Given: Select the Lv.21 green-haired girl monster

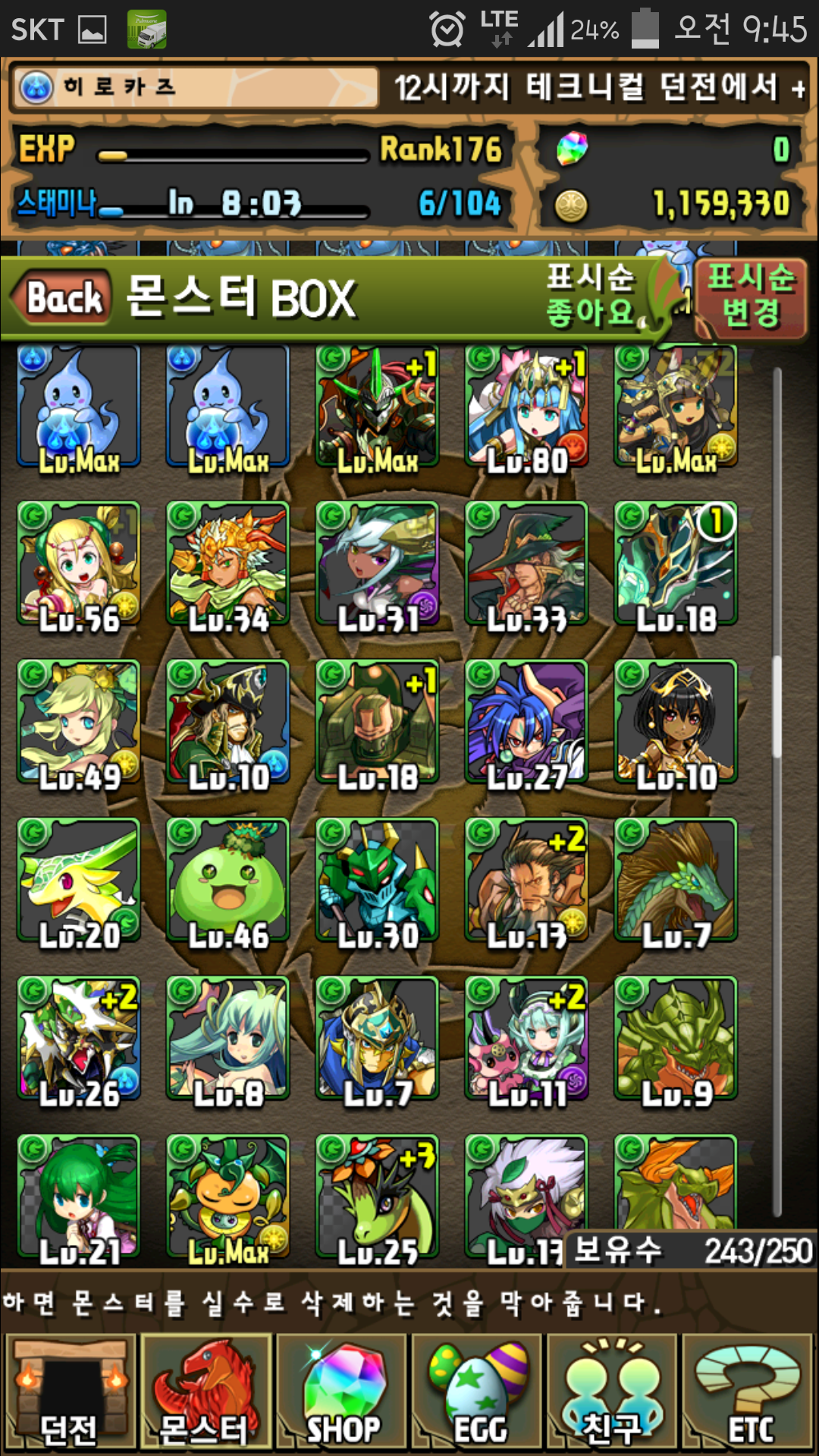Looking at the screenshot, I should [79, 1197].
